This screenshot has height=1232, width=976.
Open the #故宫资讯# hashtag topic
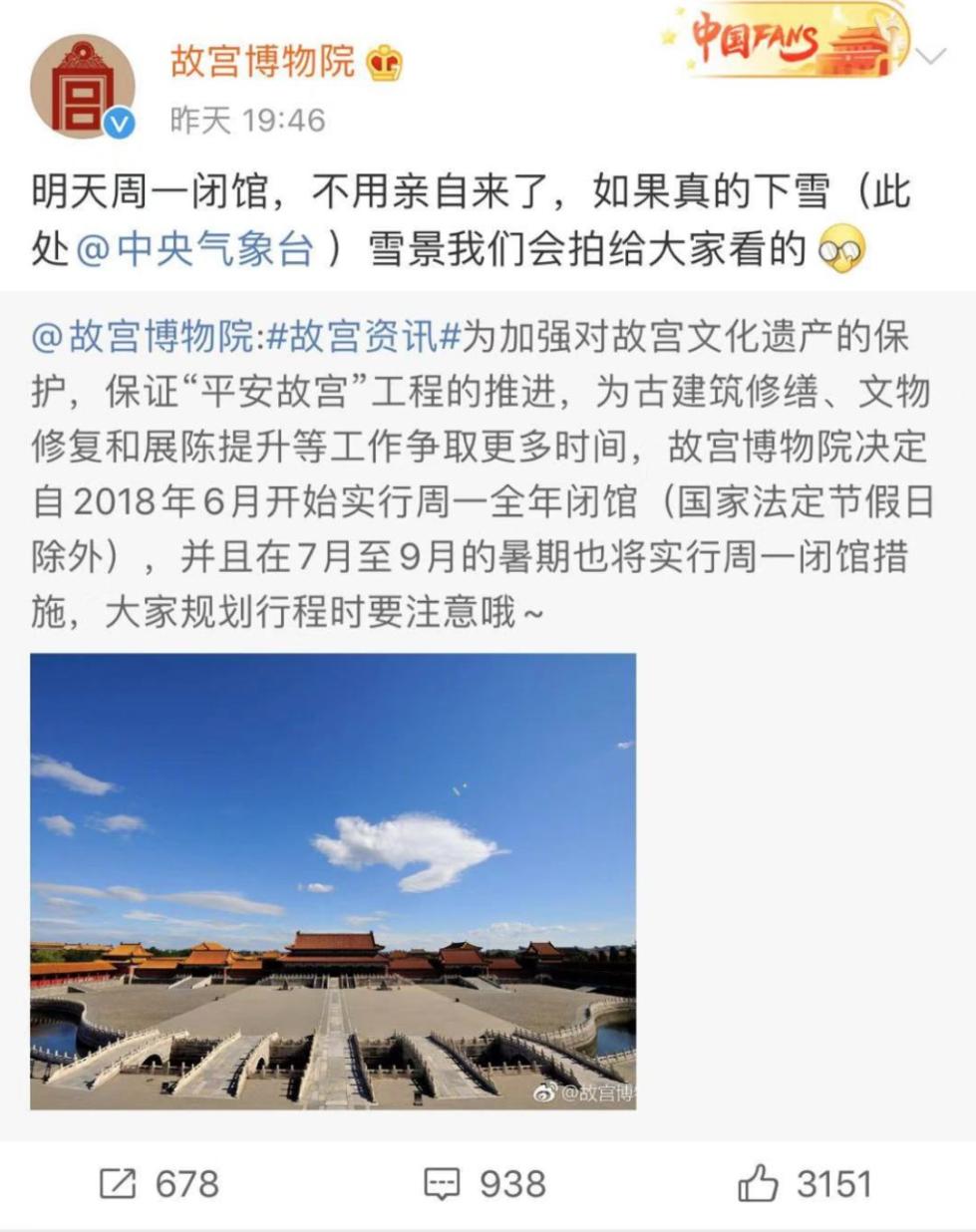[364, 338]
